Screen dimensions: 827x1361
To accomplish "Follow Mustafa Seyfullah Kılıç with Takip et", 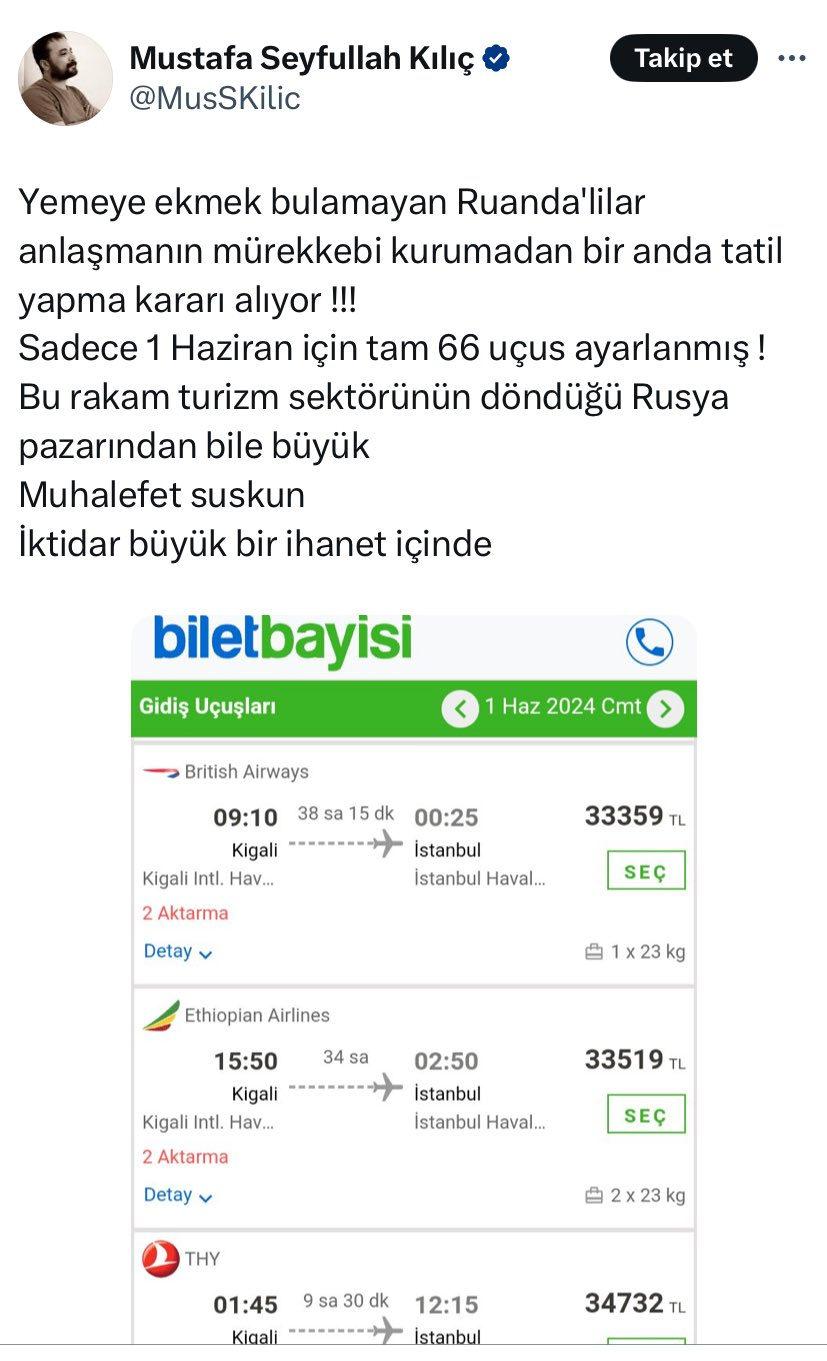I will pos(683,58).
